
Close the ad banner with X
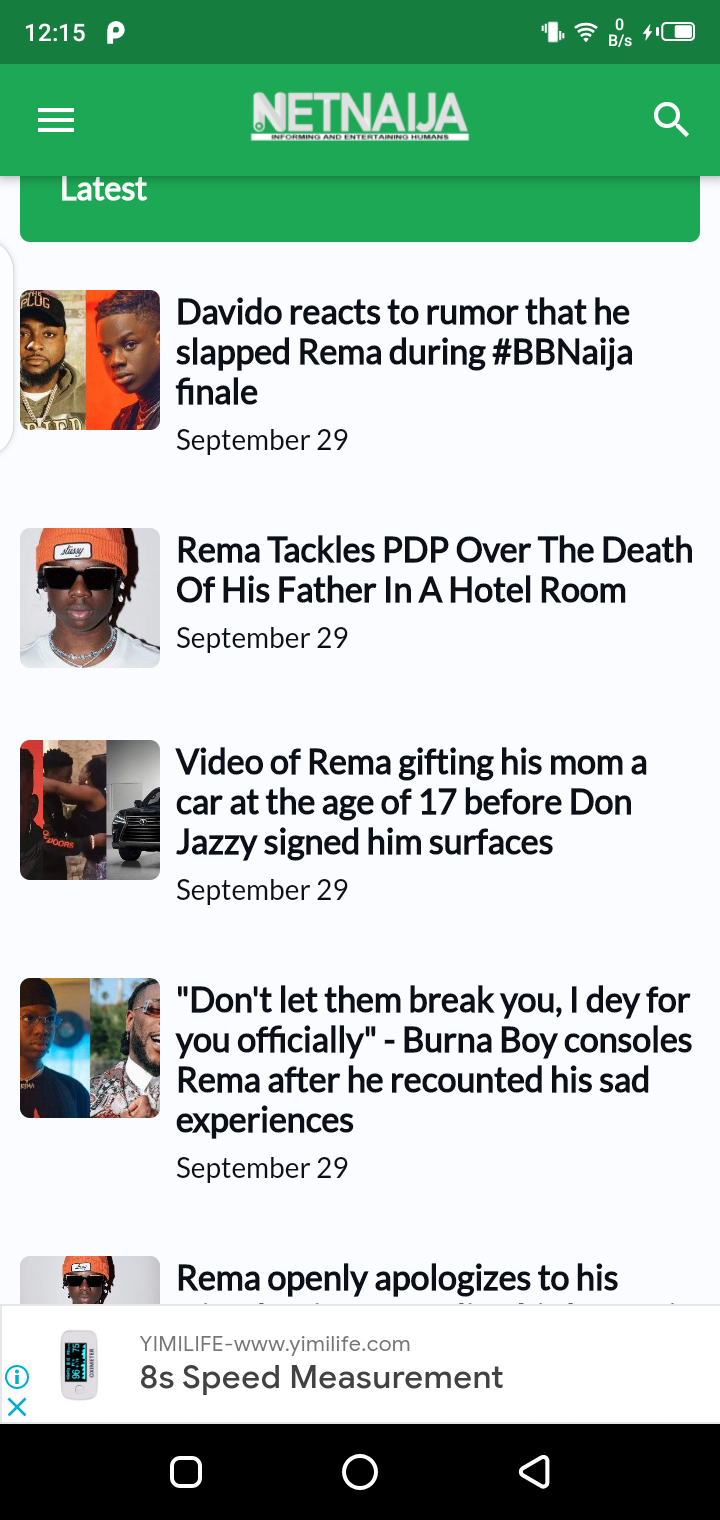(x=17, y=1407)
